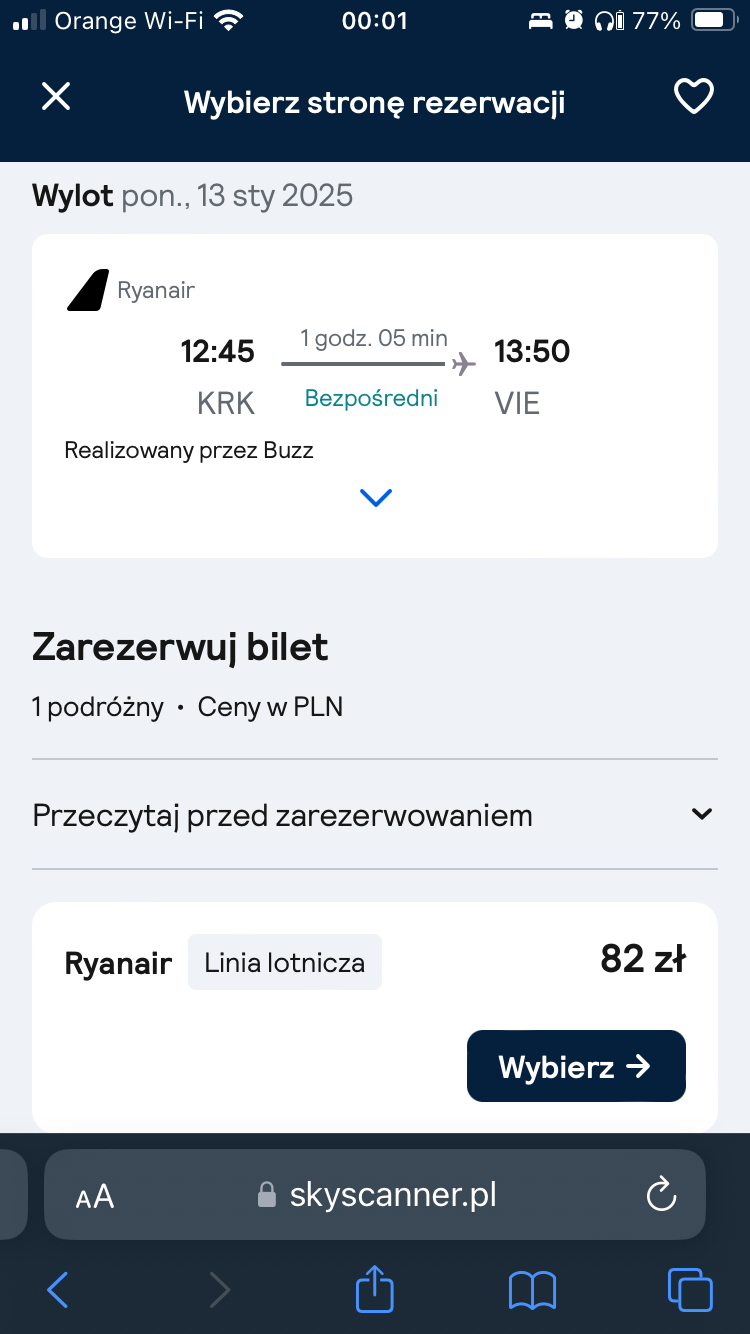Open Safari bookmarks
The width and height of the screenshot is (750, 1334).
(532, 1290)
